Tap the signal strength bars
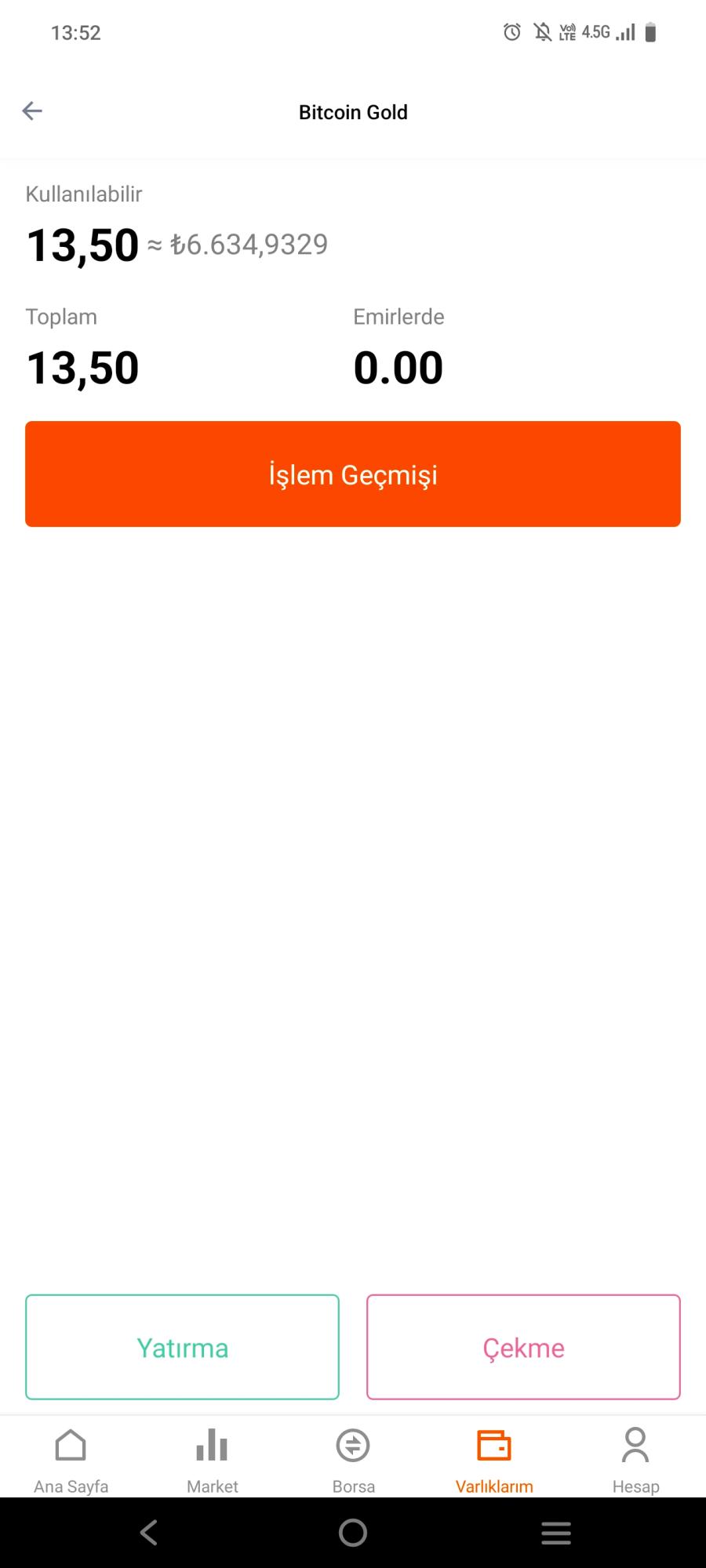Image resolution: width=706 pixels, height=1568 pixels. [625, 31]
